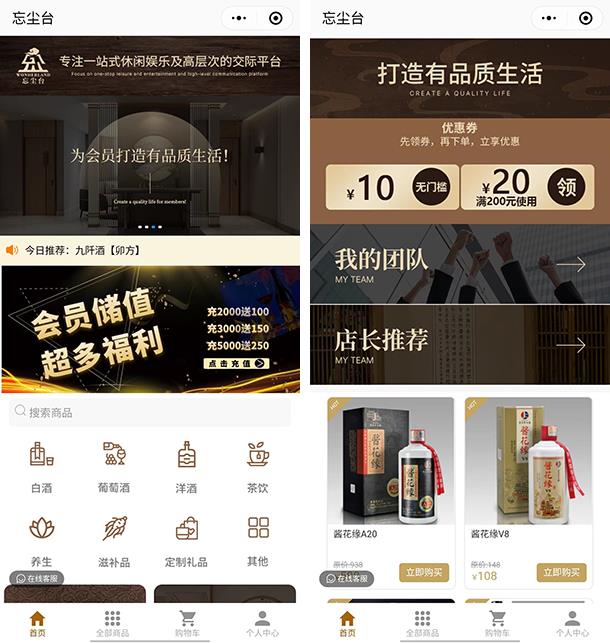Viewport: 610px width, 643px height.
Task: Open the 店长推荐 banner
Action: click(459, 345)
